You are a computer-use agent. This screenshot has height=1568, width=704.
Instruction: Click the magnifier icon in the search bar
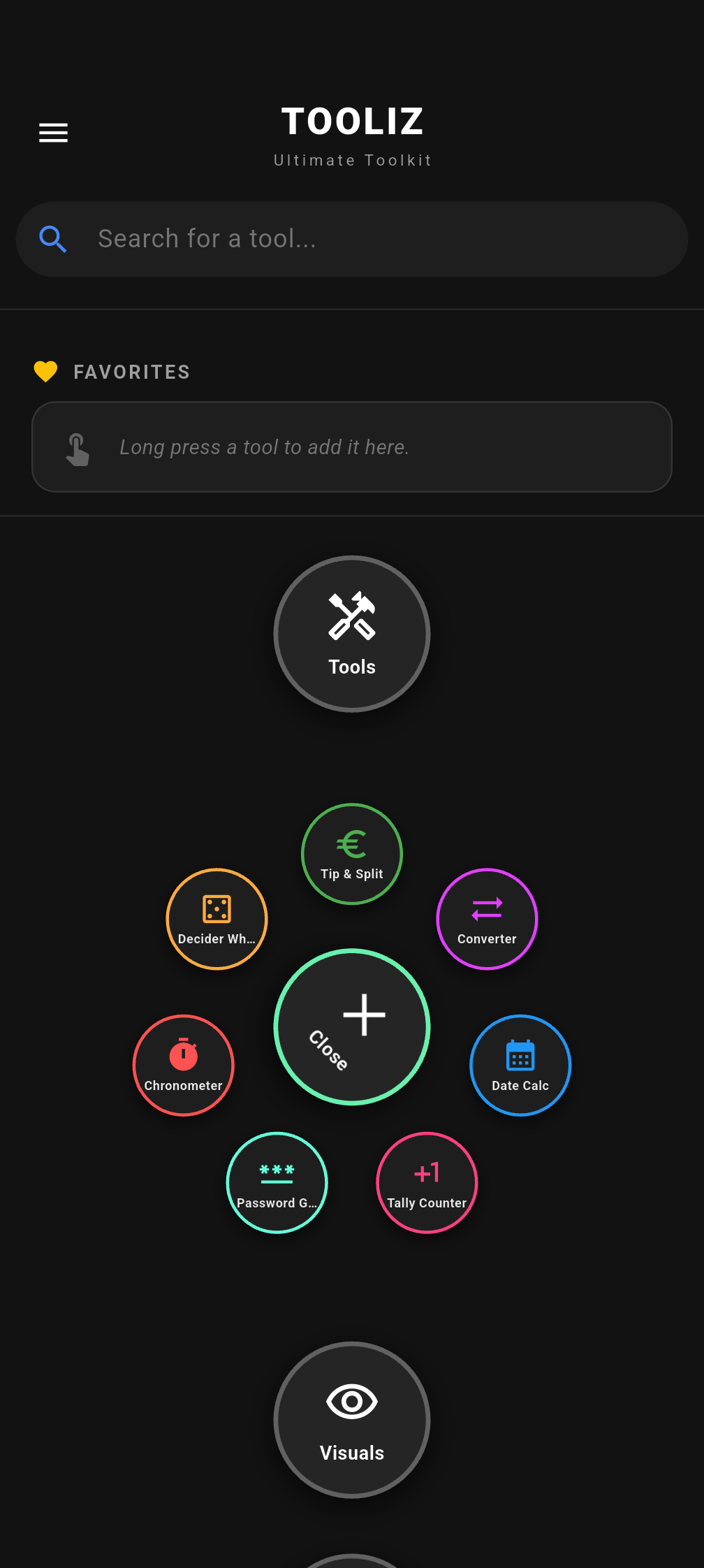point(54,239)
